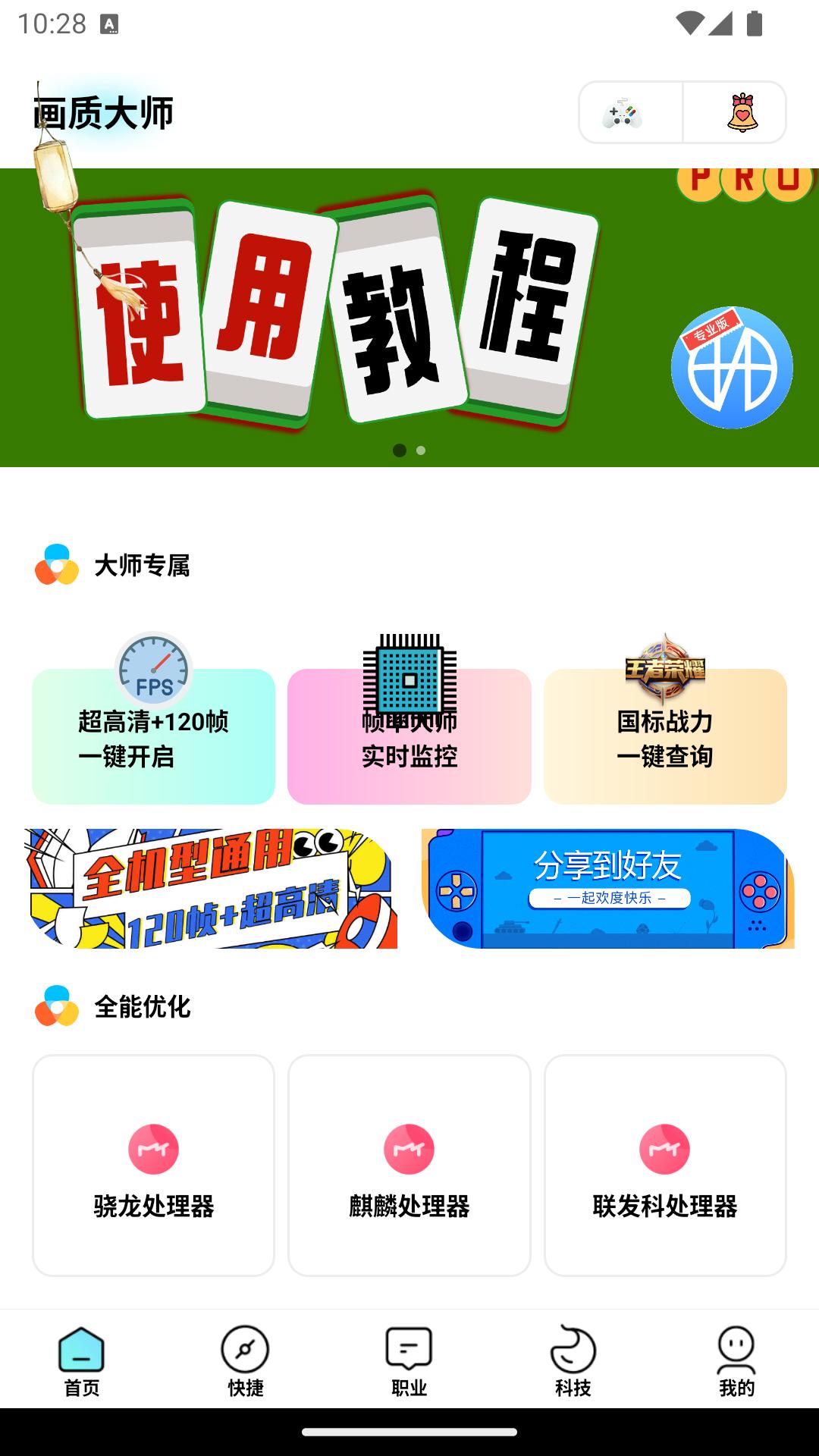The height and width of the screenshot is (1456, 819).
Task: Open the 全机型通用 120帧 promo banner
Action: point(212,886)
